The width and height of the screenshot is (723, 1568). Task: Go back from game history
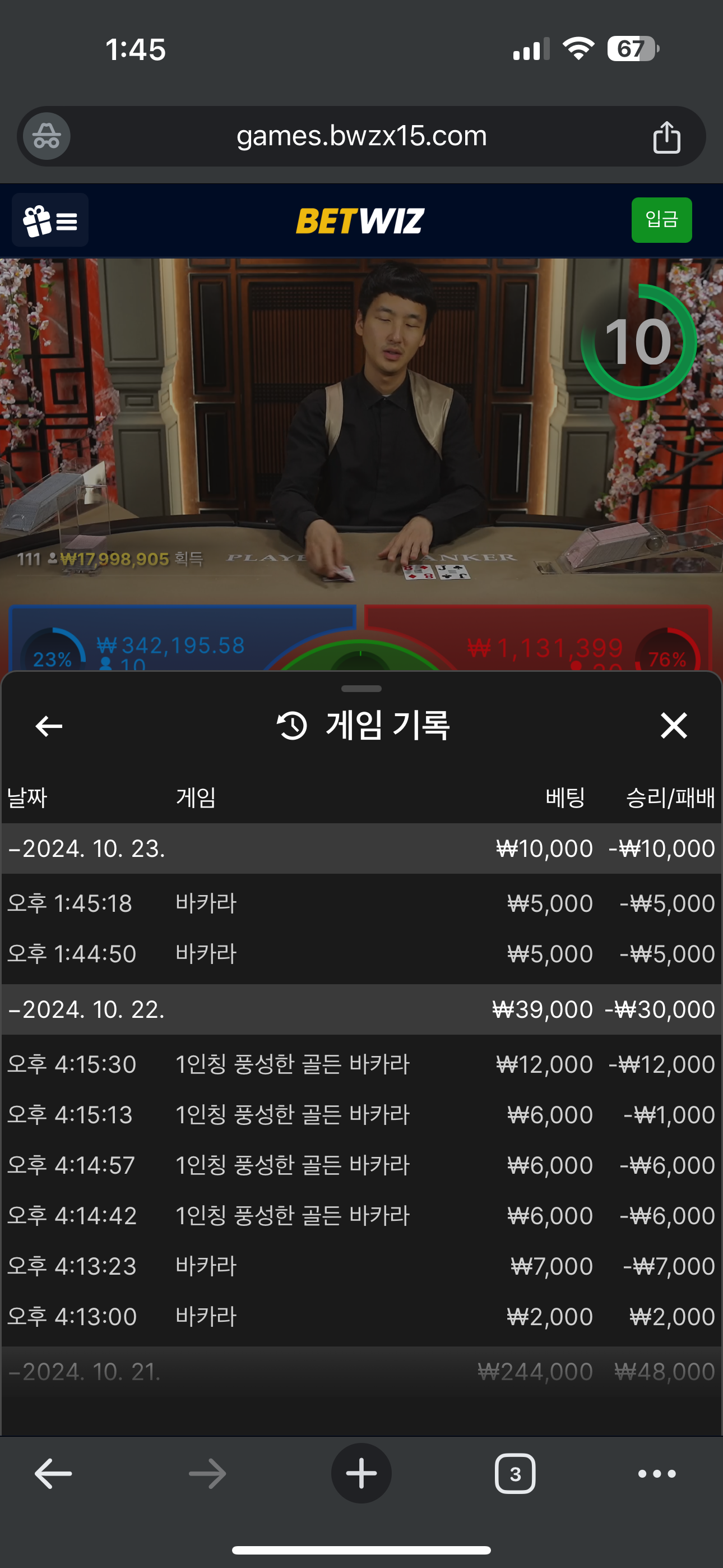[49, 726]
